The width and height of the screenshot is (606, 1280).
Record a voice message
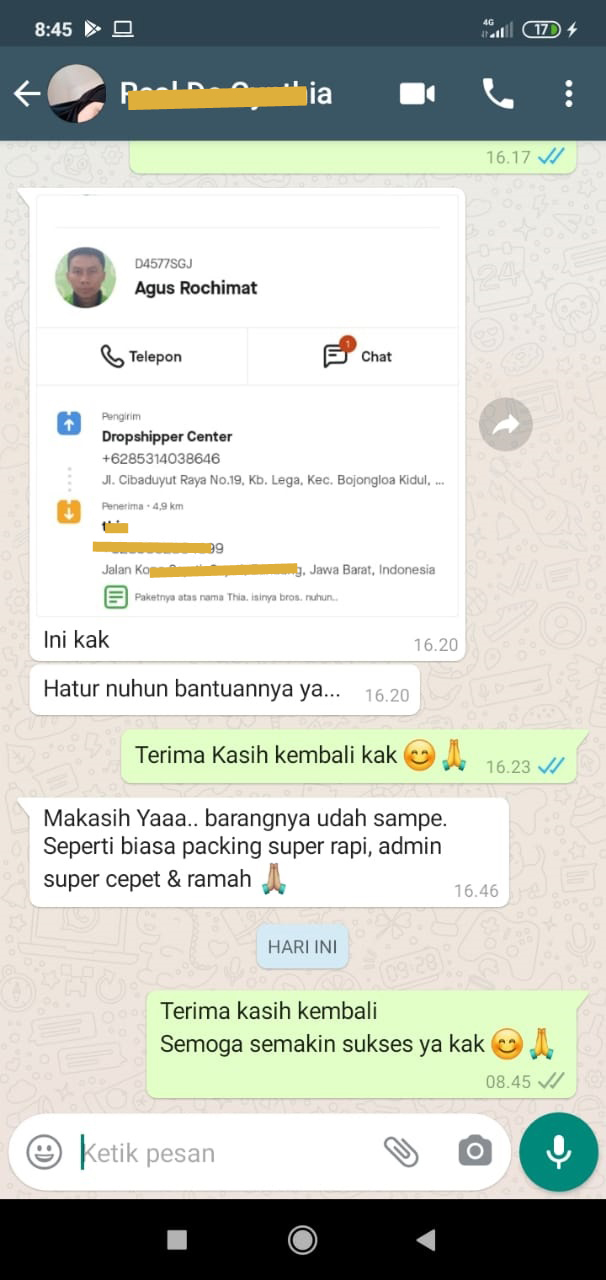pos(559,1152)
